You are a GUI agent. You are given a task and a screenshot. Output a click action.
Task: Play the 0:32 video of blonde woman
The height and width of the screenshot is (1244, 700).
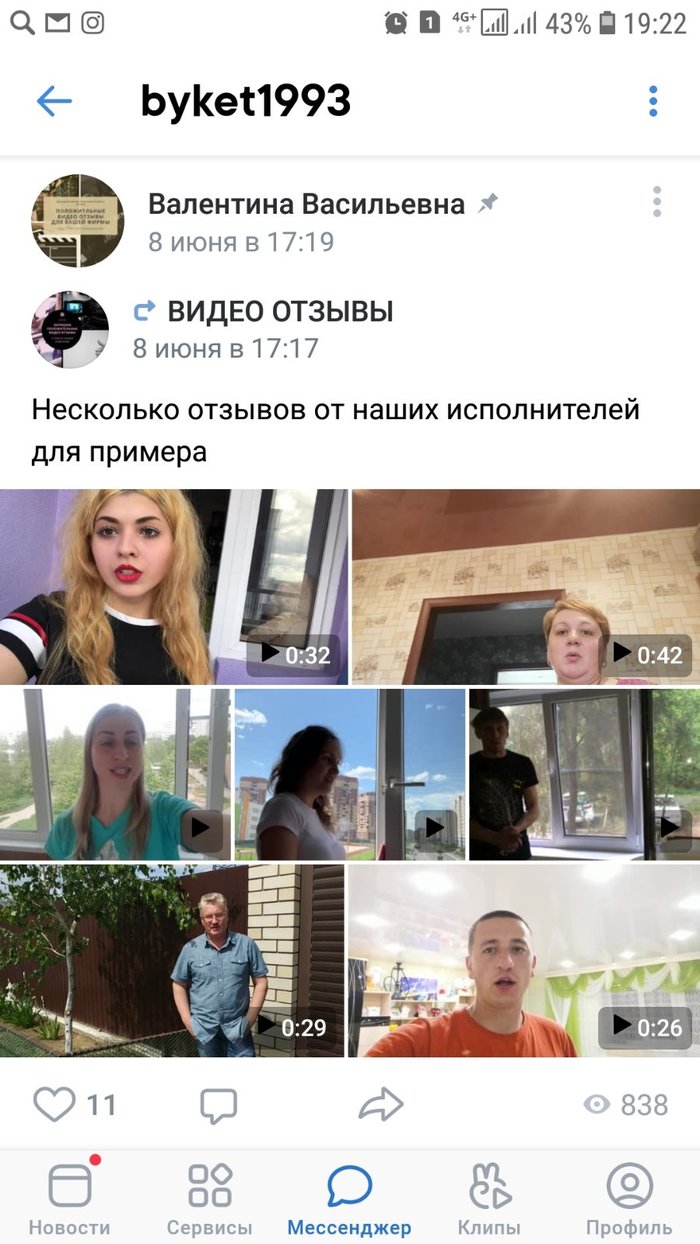174,586
